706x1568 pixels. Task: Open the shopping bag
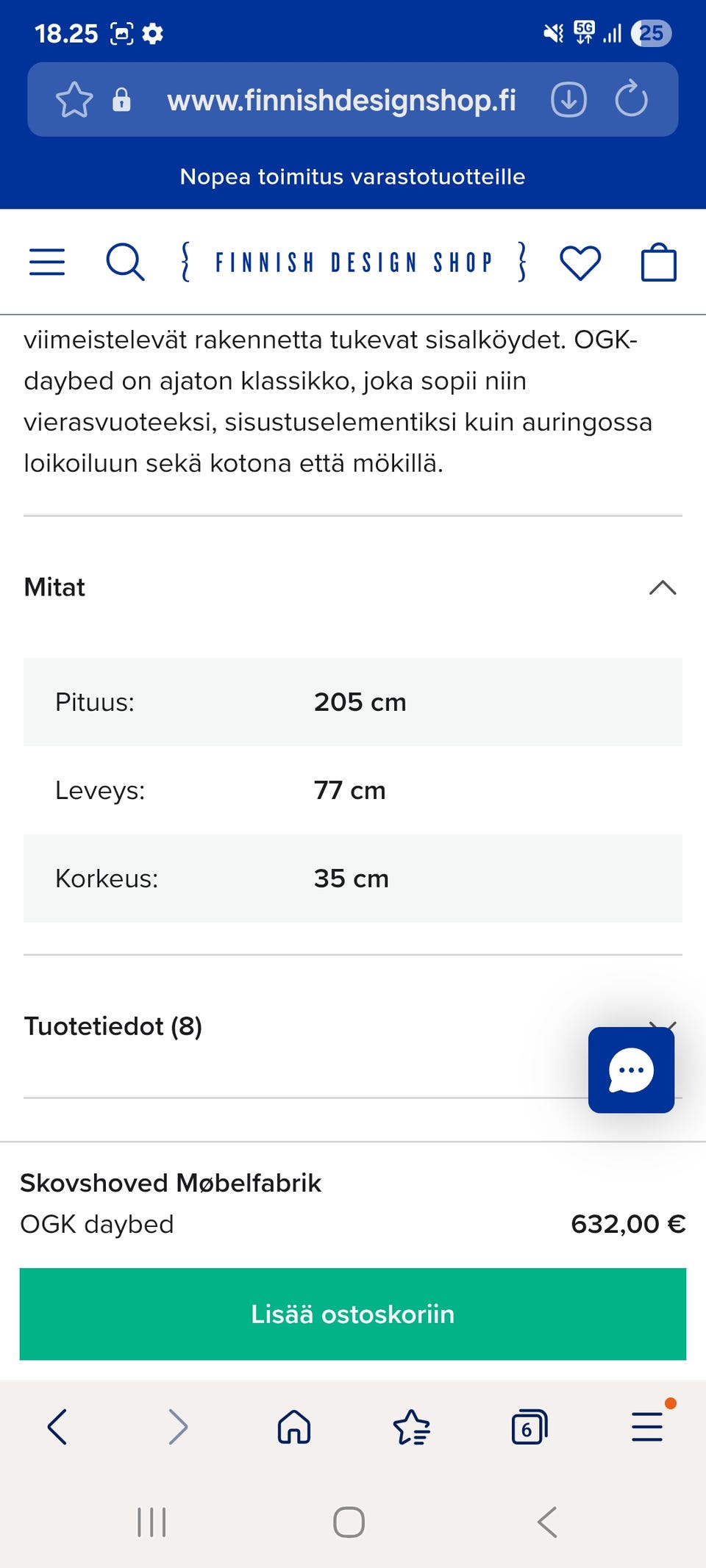(x=657, y=261)
